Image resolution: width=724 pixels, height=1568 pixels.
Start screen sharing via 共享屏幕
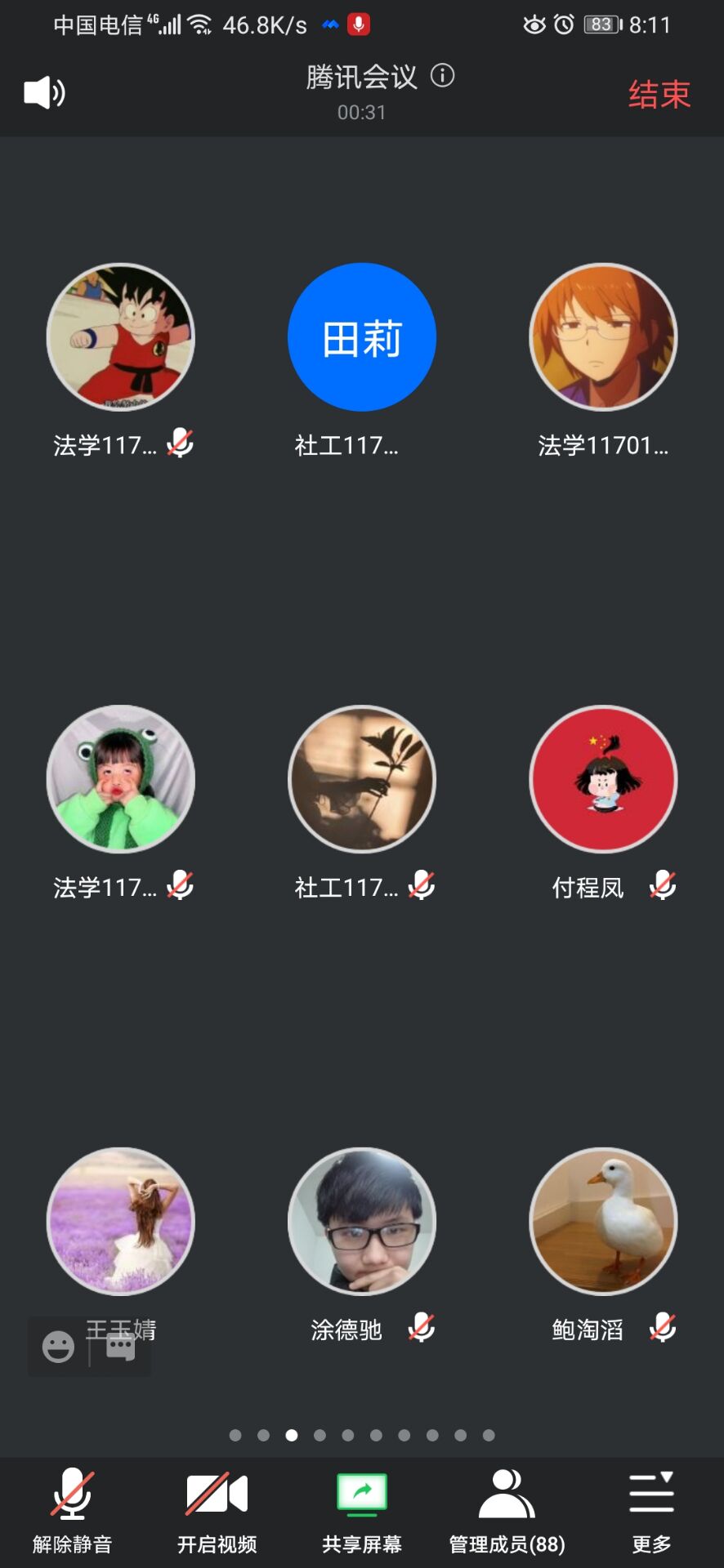[x=362, y=1509]
